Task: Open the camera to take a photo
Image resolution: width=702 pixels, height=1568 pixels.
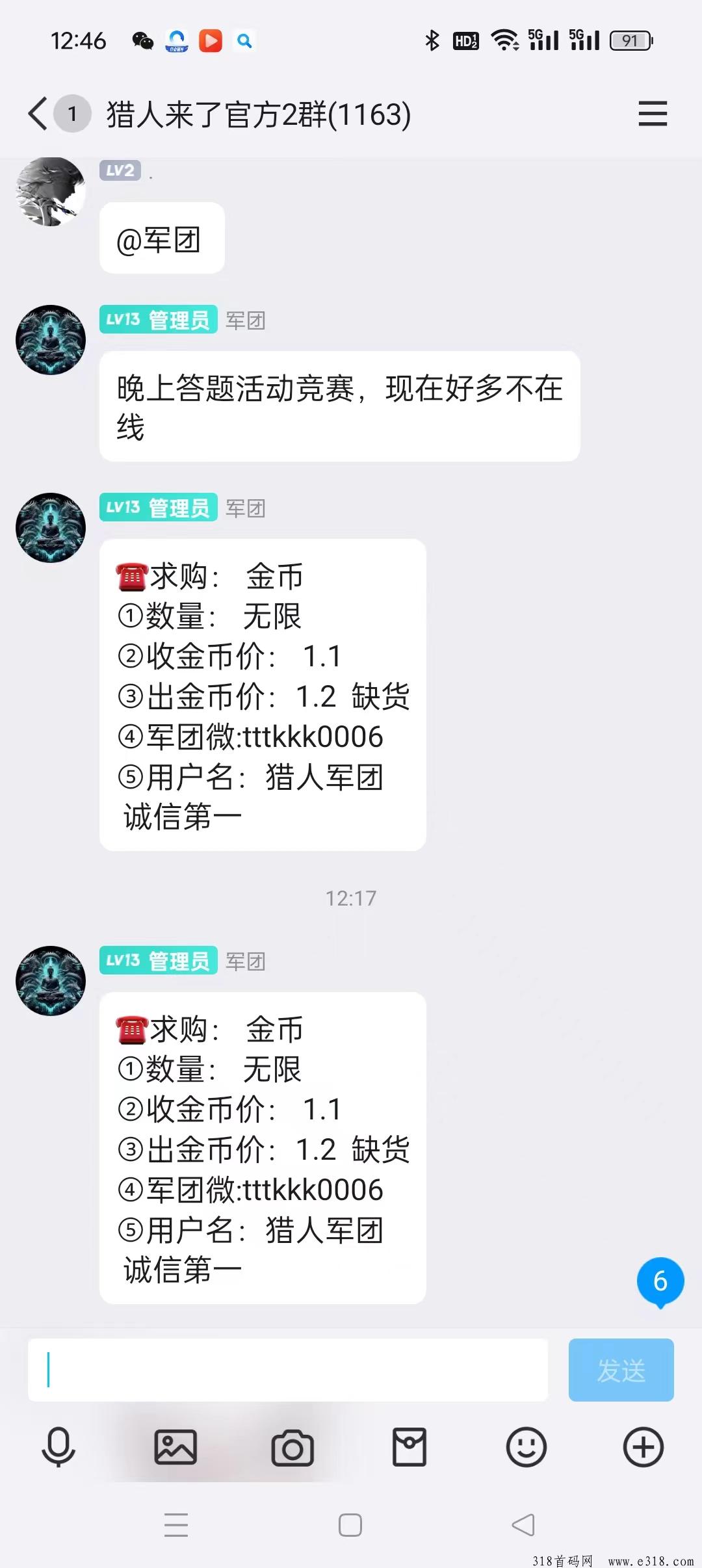Action: click(x=292, y=1447)
